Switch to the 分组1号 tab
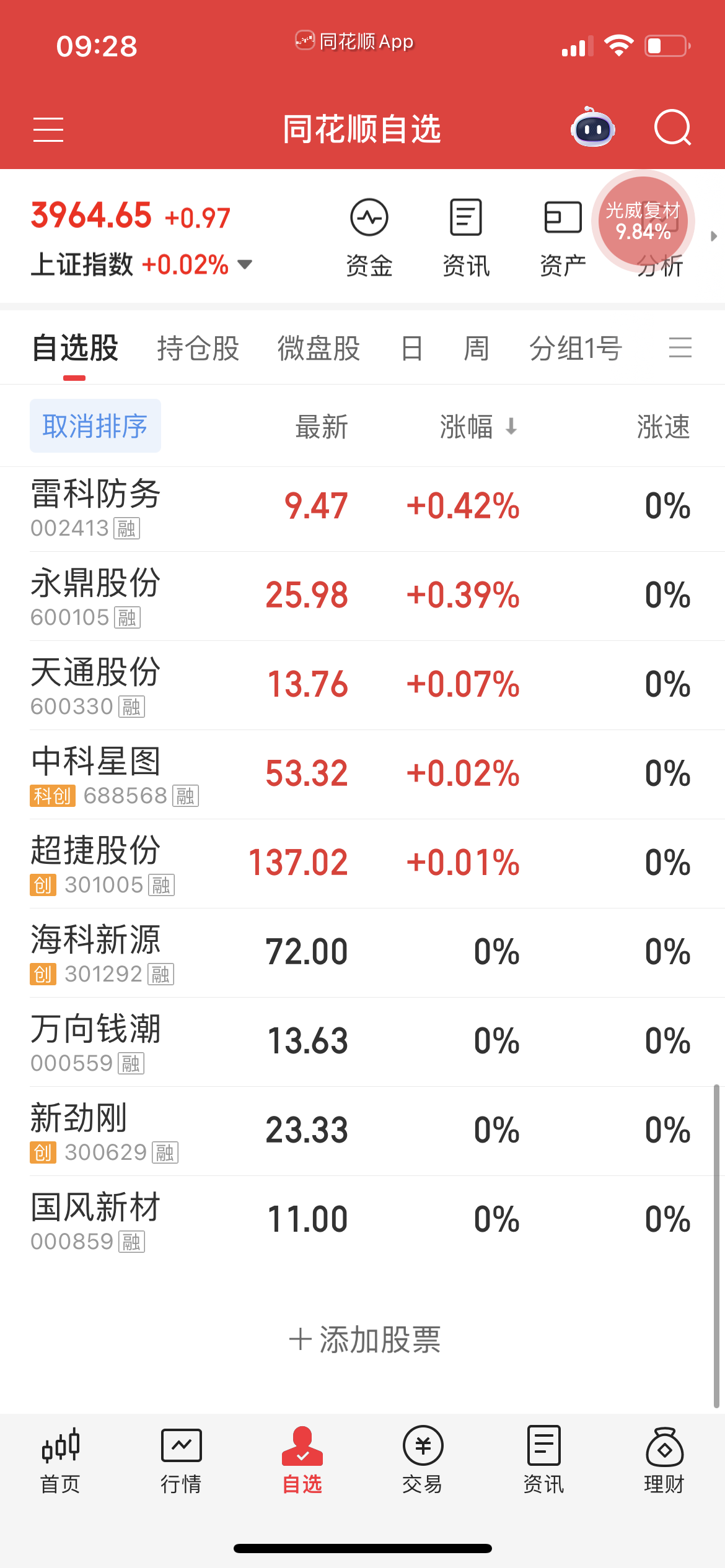Image resolution: width=725 pixels, height=1568 pixels. tap(575, 348)
